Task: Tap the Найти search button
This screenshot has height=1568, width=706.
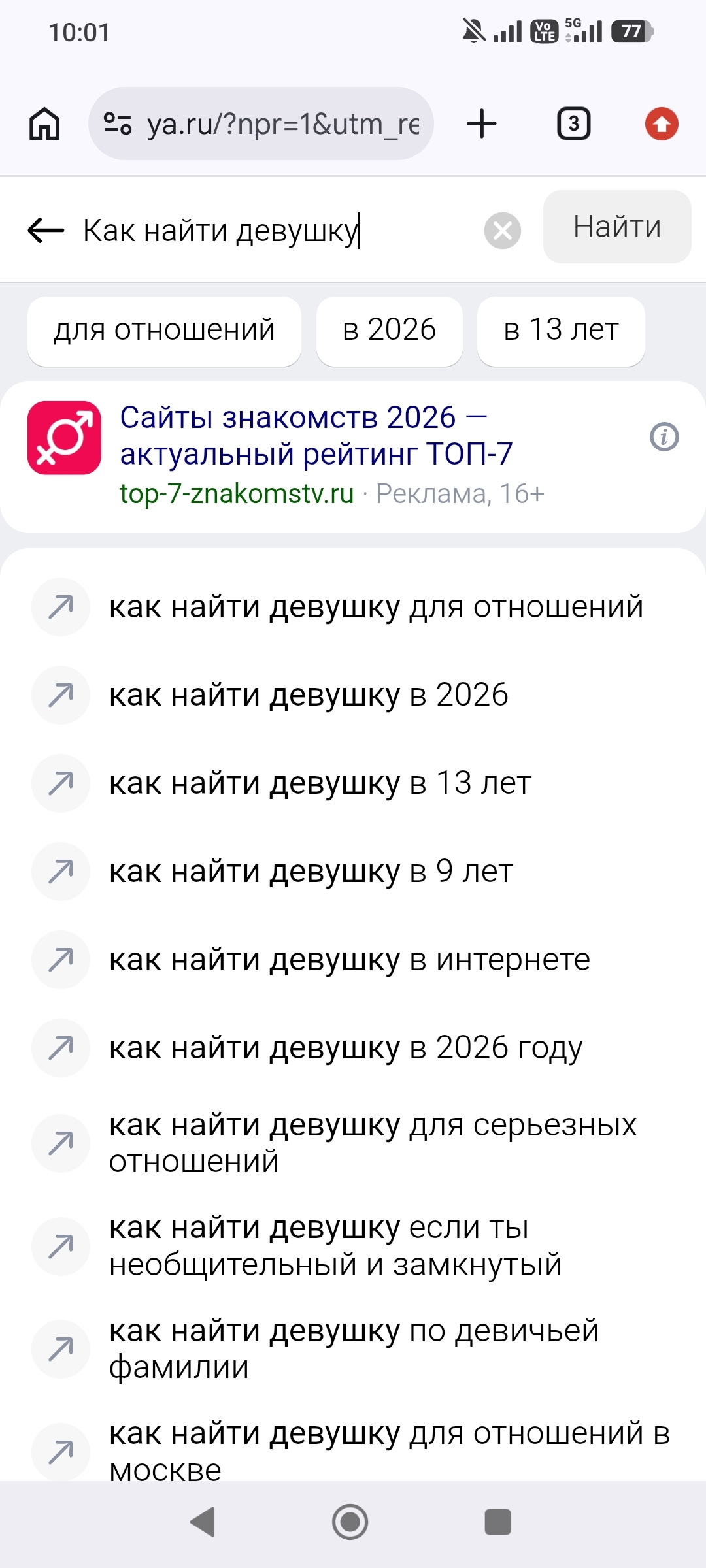Action: 617,227
